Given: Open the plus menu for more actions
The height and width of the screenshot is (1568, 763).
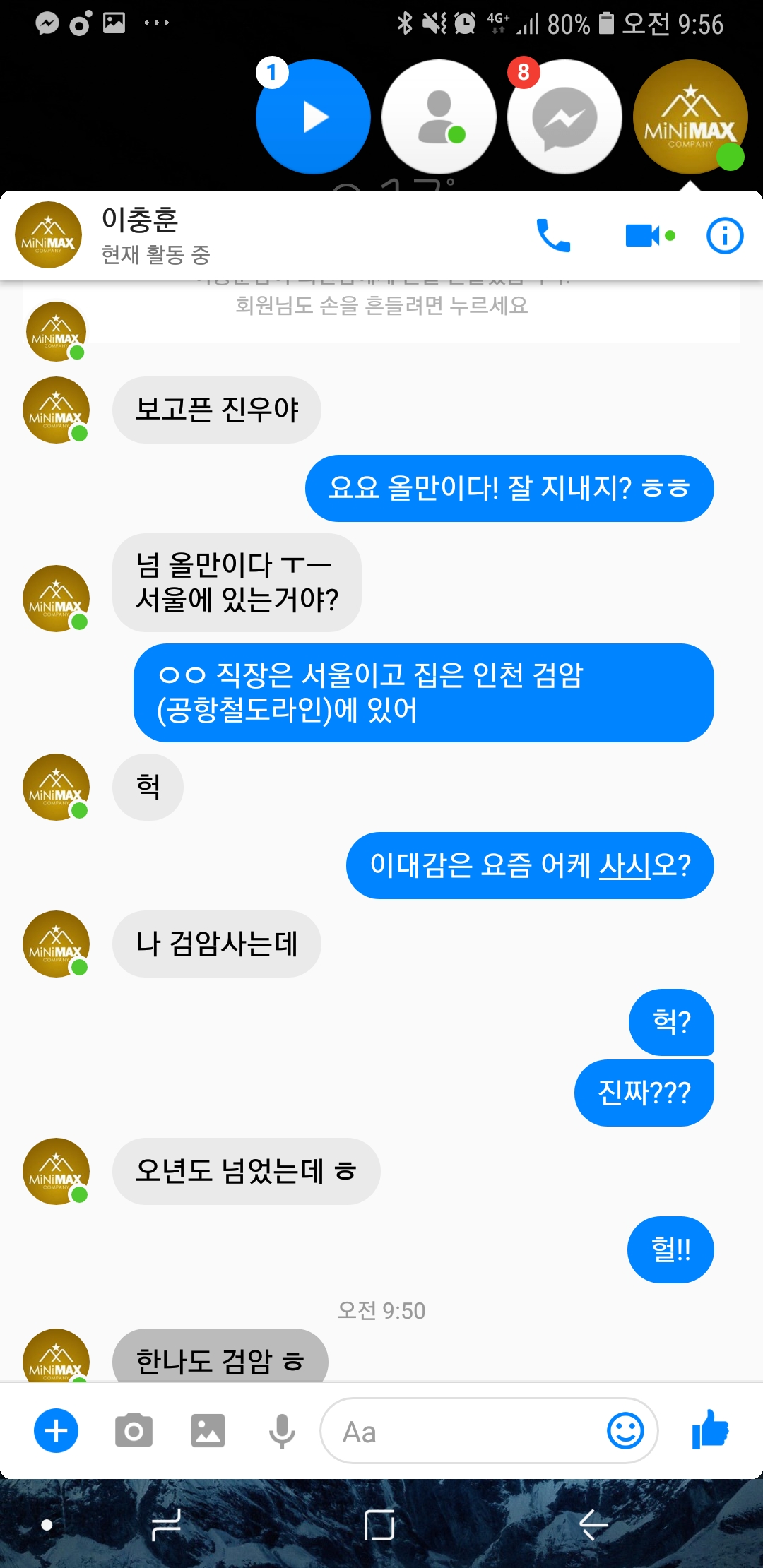Looking at the screenshot, I should tap(57, 1431).
